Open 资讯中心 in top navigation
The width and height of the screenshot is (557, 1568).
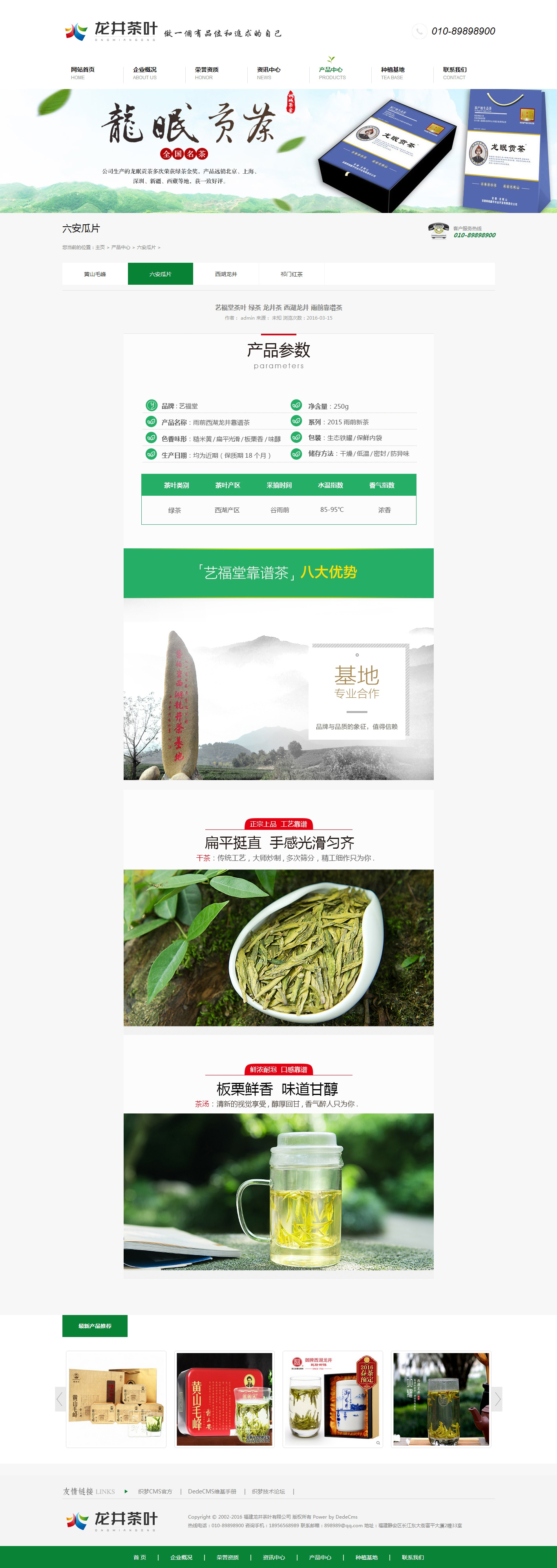(x=269, y=73)
